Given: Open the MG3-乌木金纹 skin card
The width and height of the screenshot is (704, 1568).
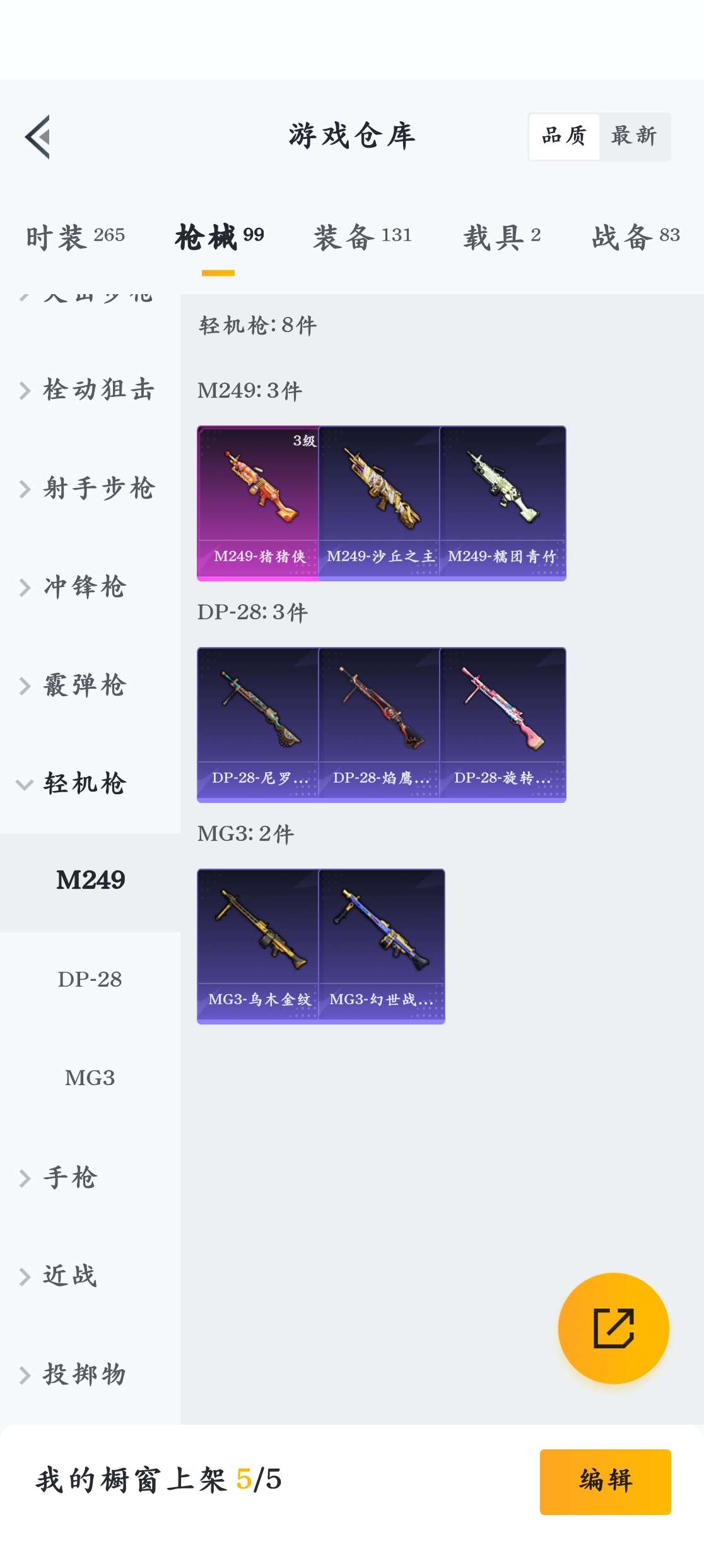Looking at the screenshot, I should pos(258,946).
